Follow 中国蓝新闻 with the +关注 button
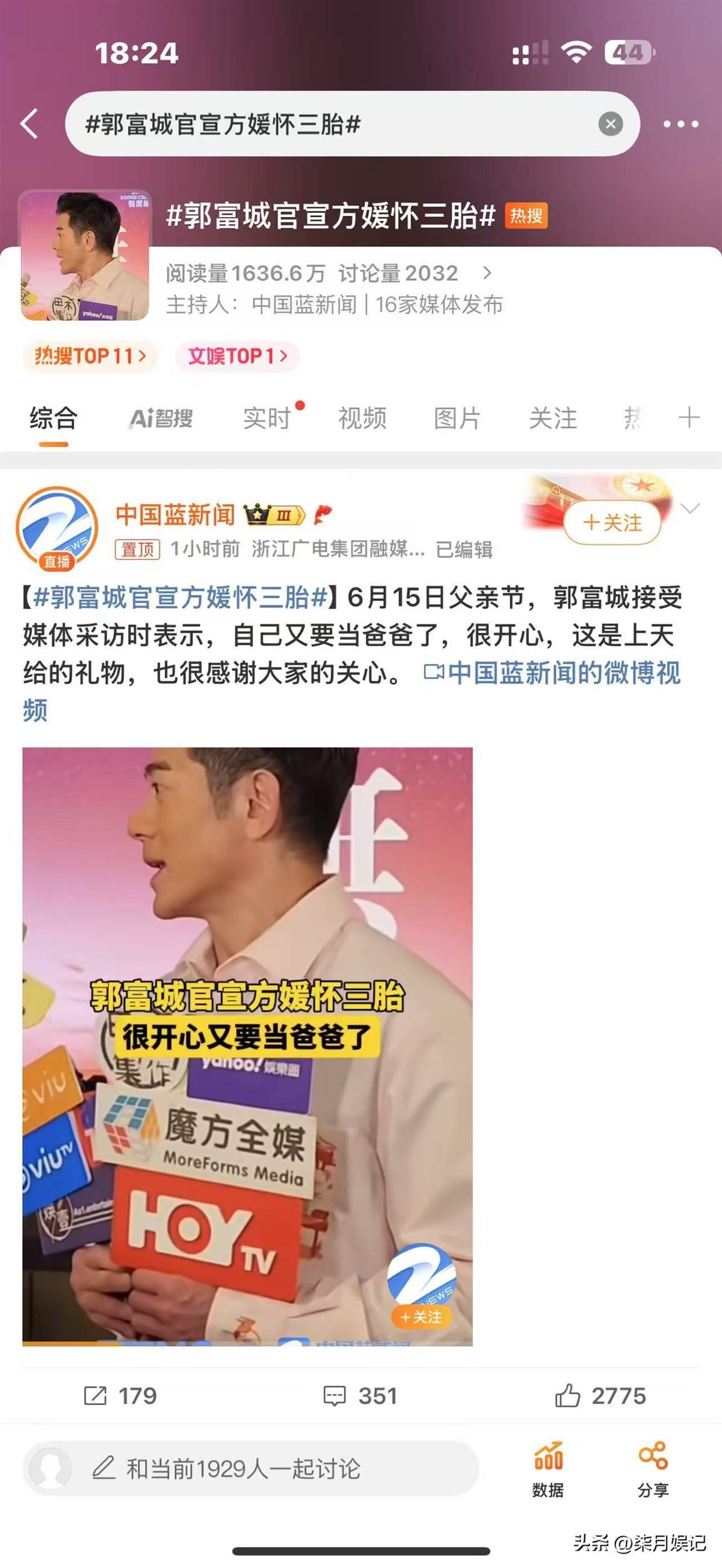Viewport: 722px width, 1568px height. point(612,522)
